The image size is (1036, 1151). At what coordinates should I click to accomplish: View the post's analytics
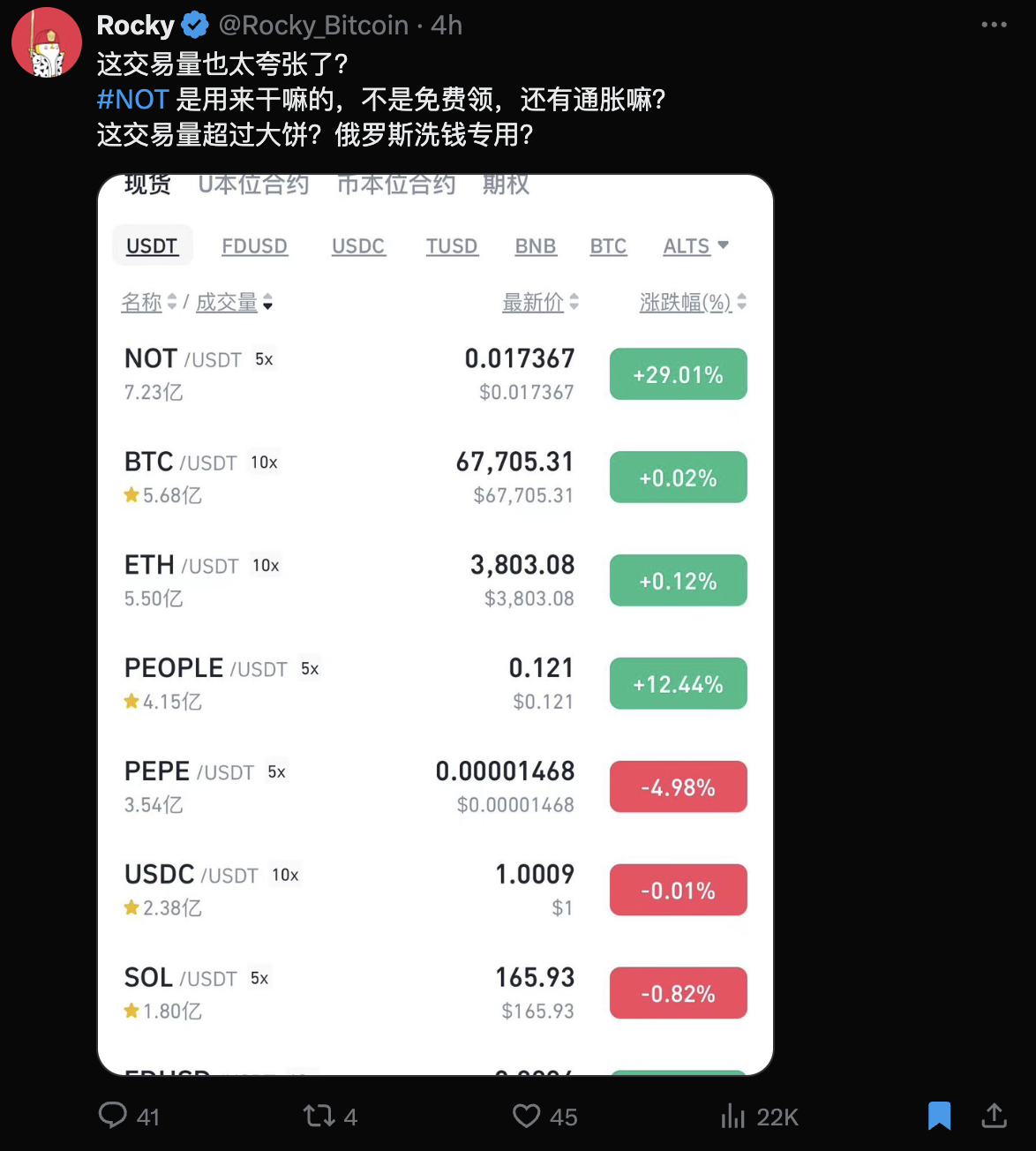click(733, 1116)
